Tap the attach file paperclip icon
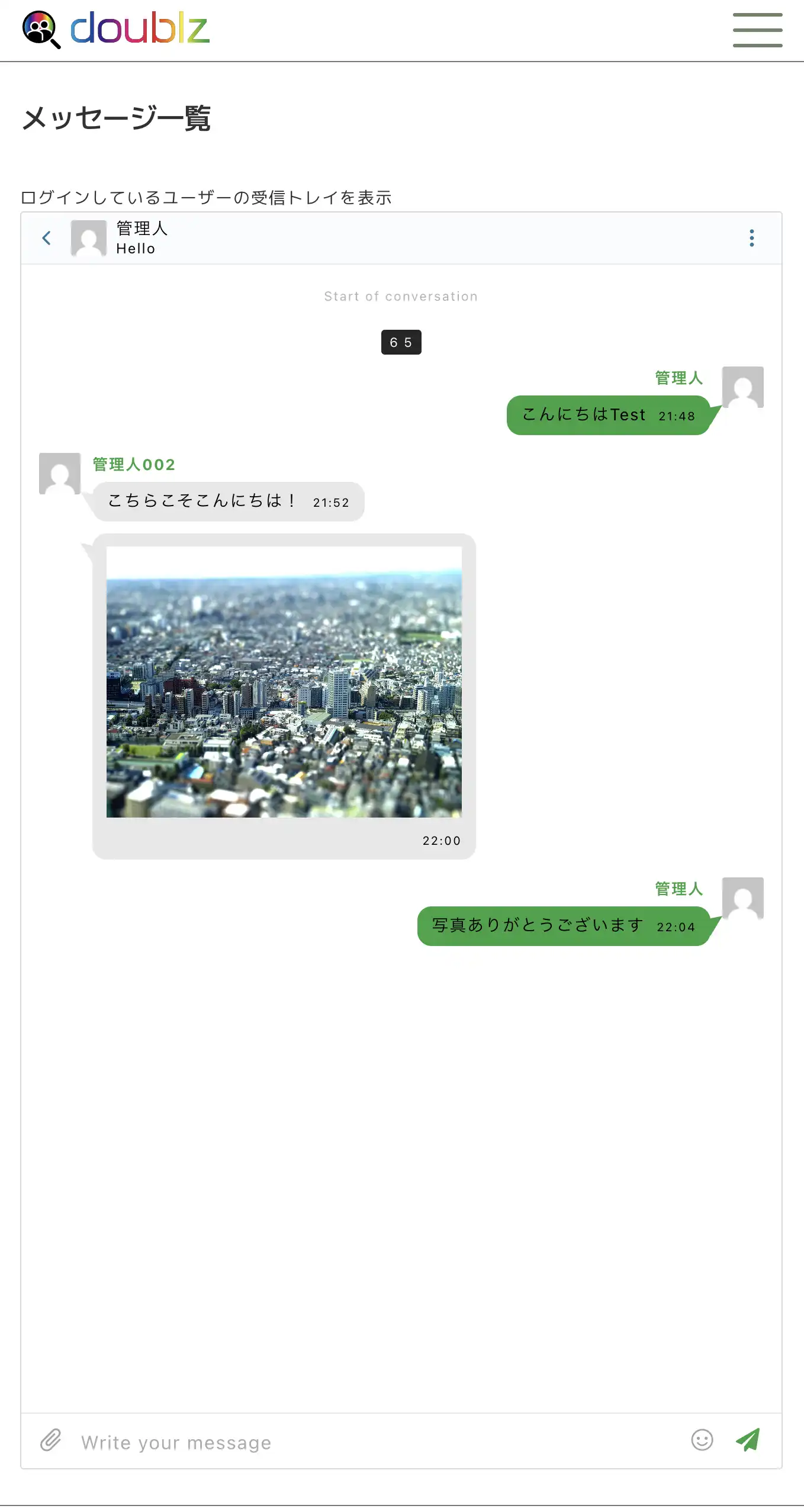The width and height of the screenshot is (804, 1512). click(x=51, y=1440)
